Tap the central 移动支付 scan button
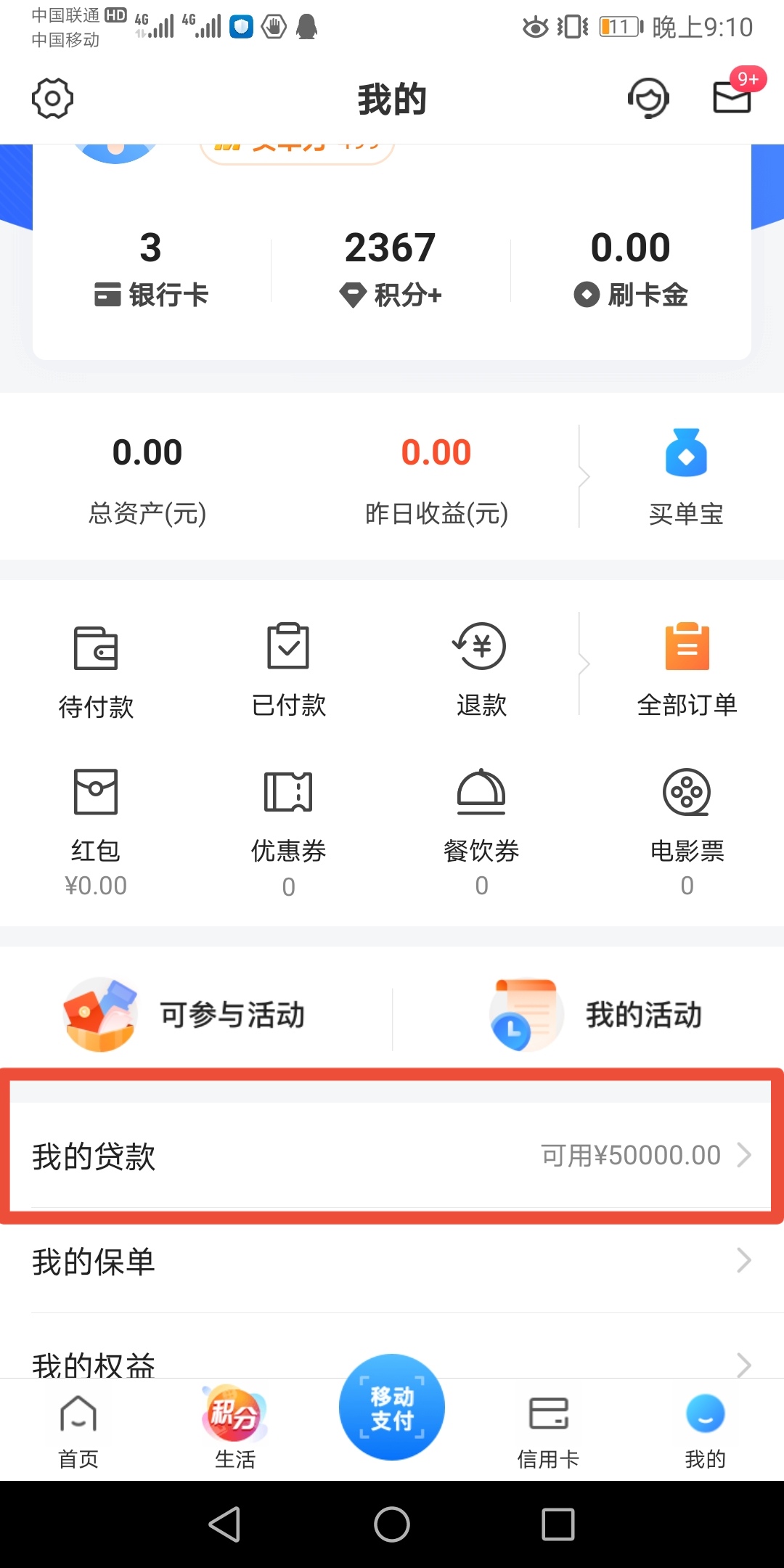The width and height of the screenshot is (784, 1568). [x=391, y=1407]
